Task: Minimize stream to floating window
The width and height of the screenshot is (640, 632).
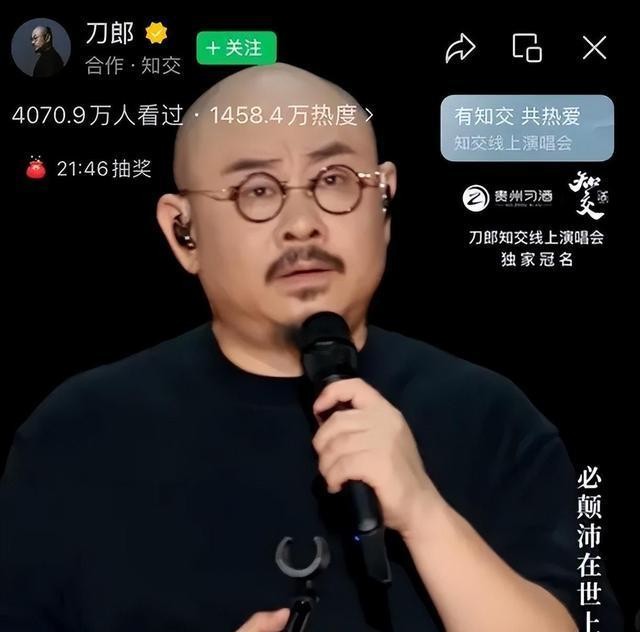Action: 527,48
